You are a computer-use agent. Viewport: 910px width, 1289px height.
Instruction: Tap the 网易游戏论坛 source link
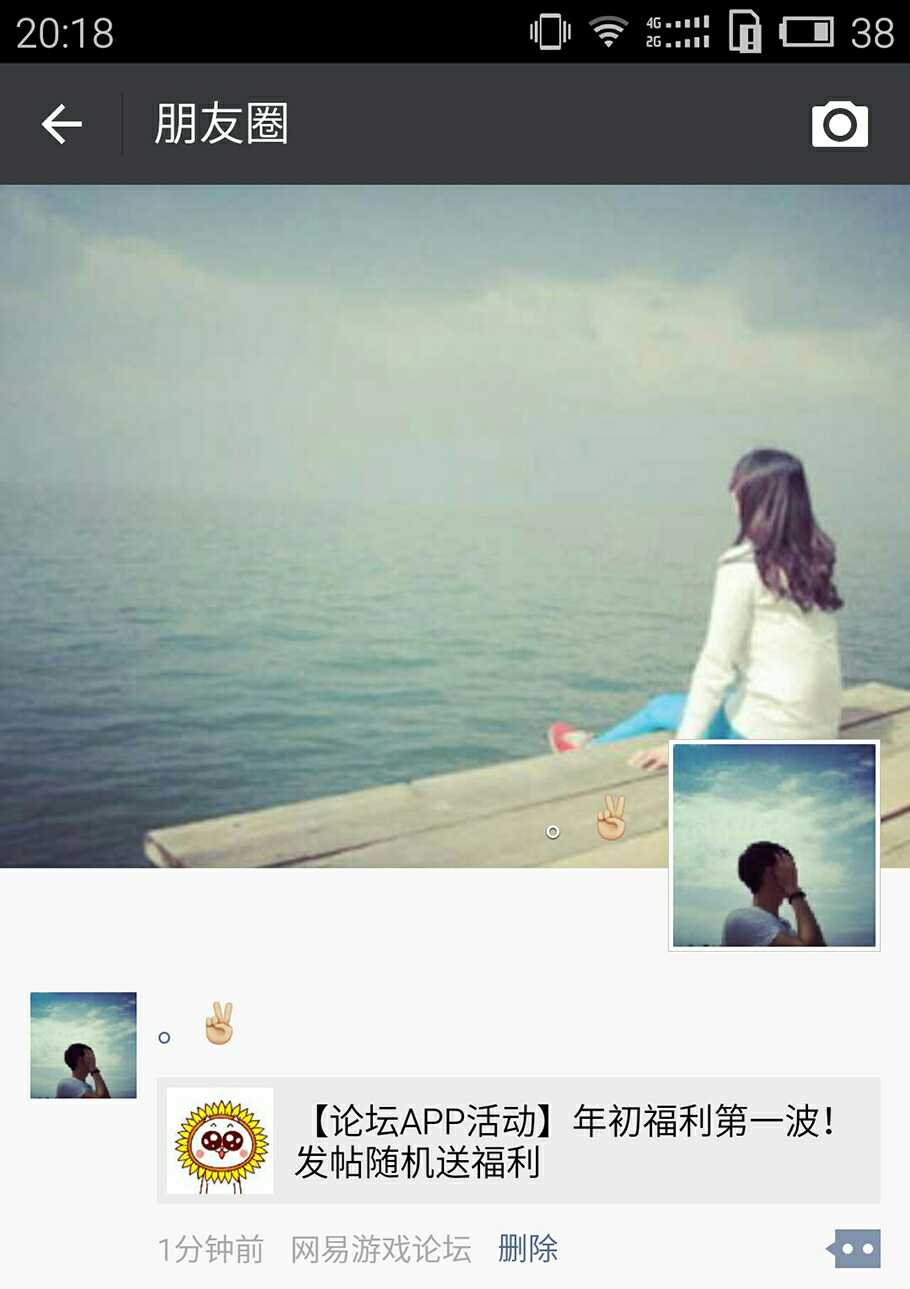(x=381, y=1249)
